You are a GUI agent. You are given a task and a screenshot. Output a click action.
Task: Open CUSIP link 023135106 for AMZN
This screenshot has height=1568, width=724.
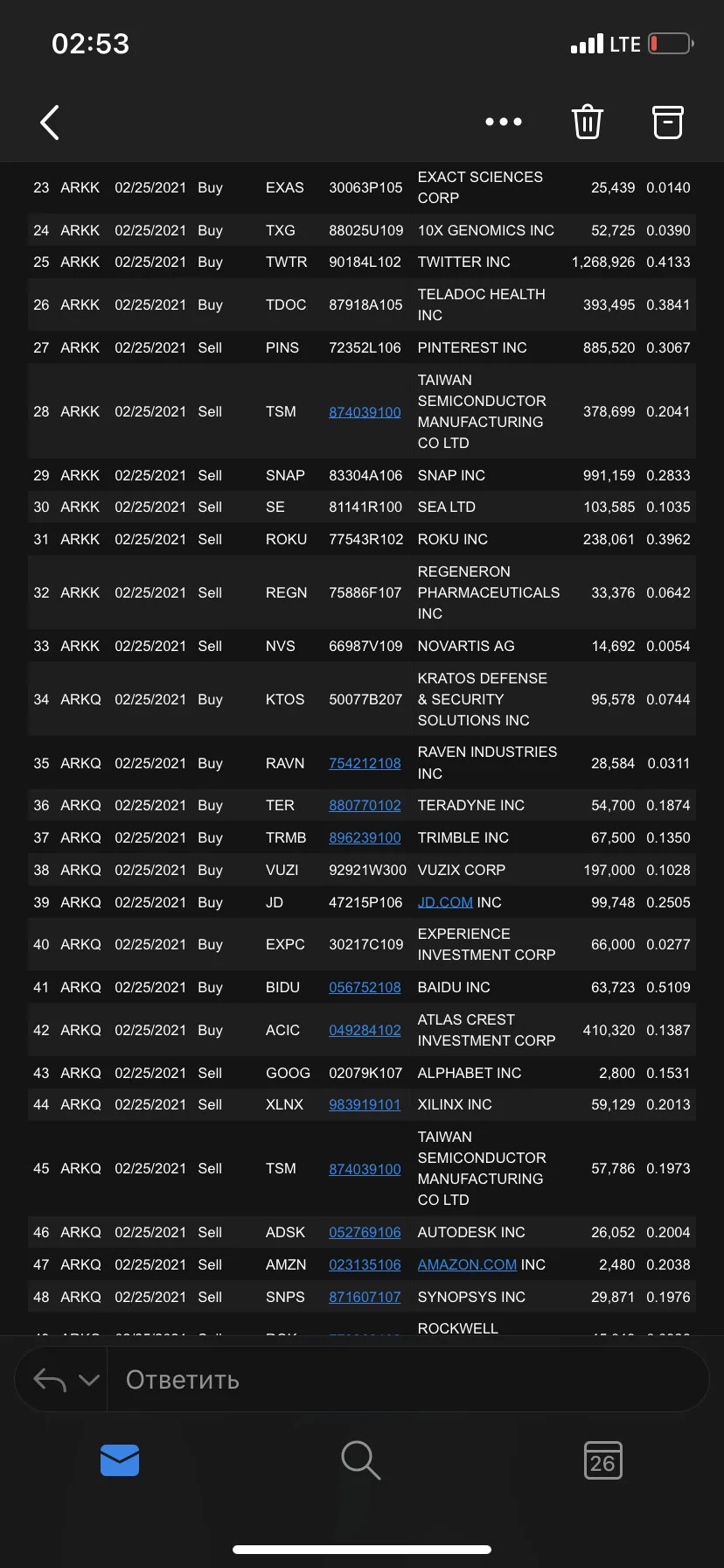point(365,1264)
